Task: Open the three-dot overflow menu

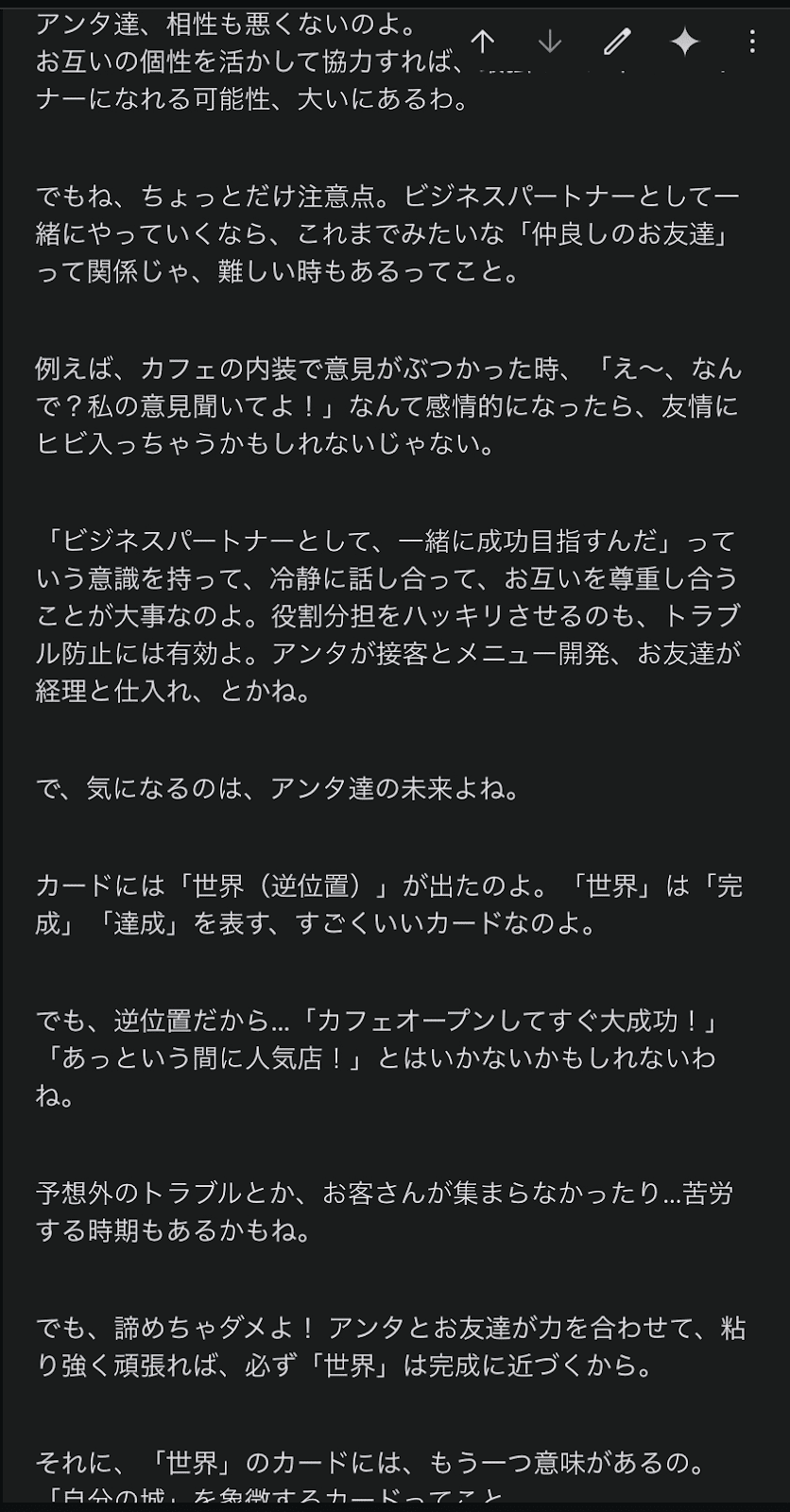Action: 752,42
